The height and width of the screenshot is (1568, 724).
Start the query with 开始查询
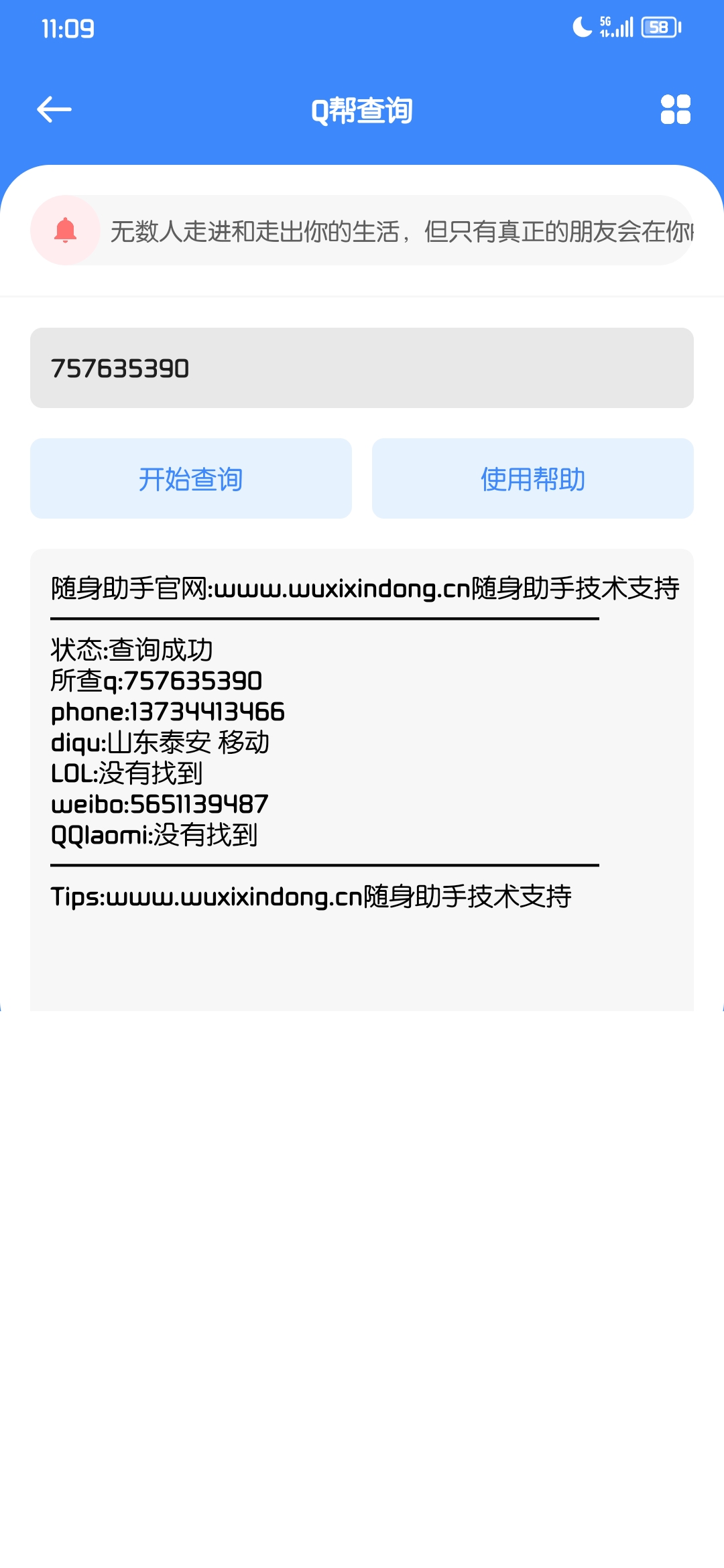191,478
